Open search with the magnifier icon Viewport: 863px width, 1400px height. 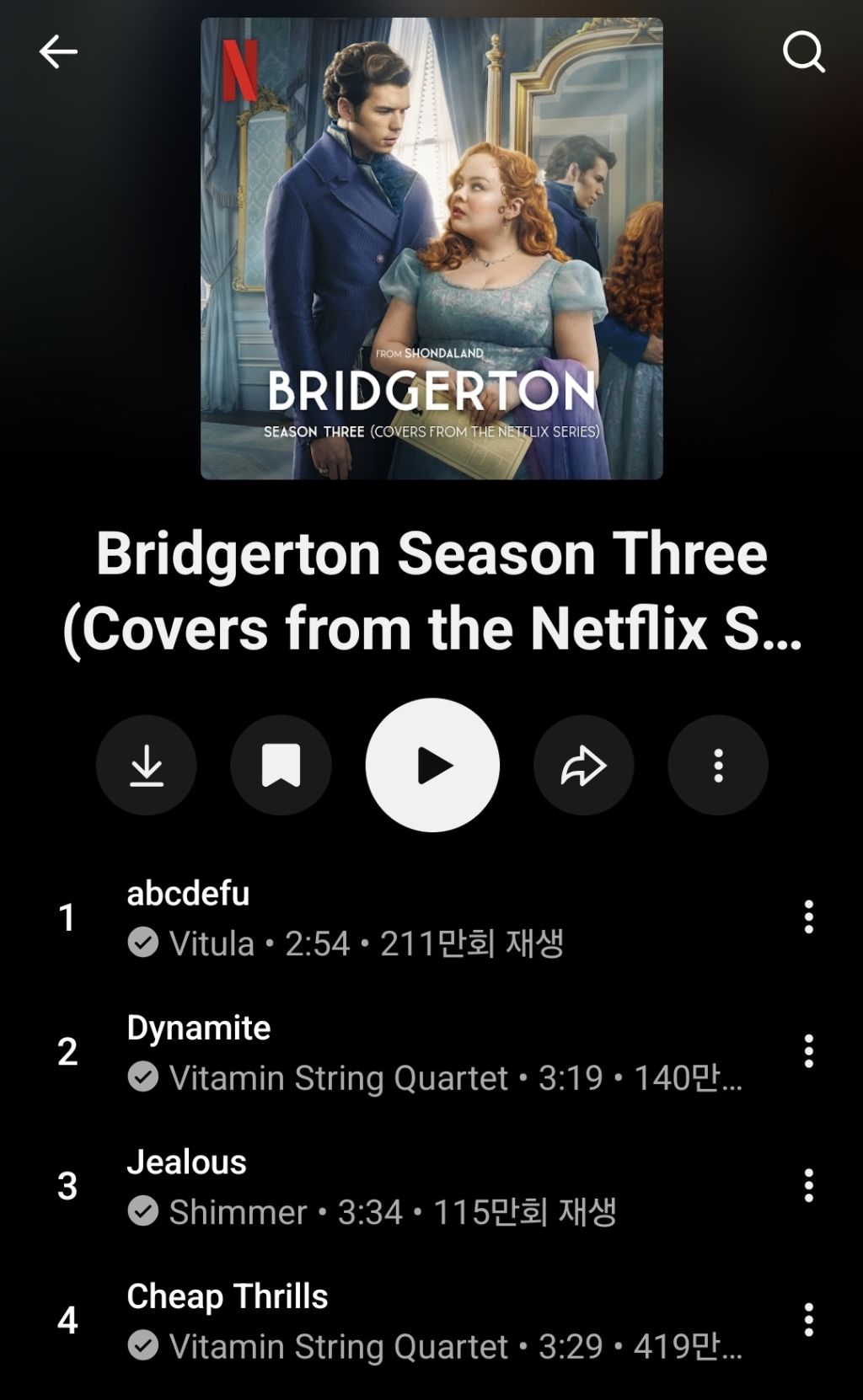point(803,52)
